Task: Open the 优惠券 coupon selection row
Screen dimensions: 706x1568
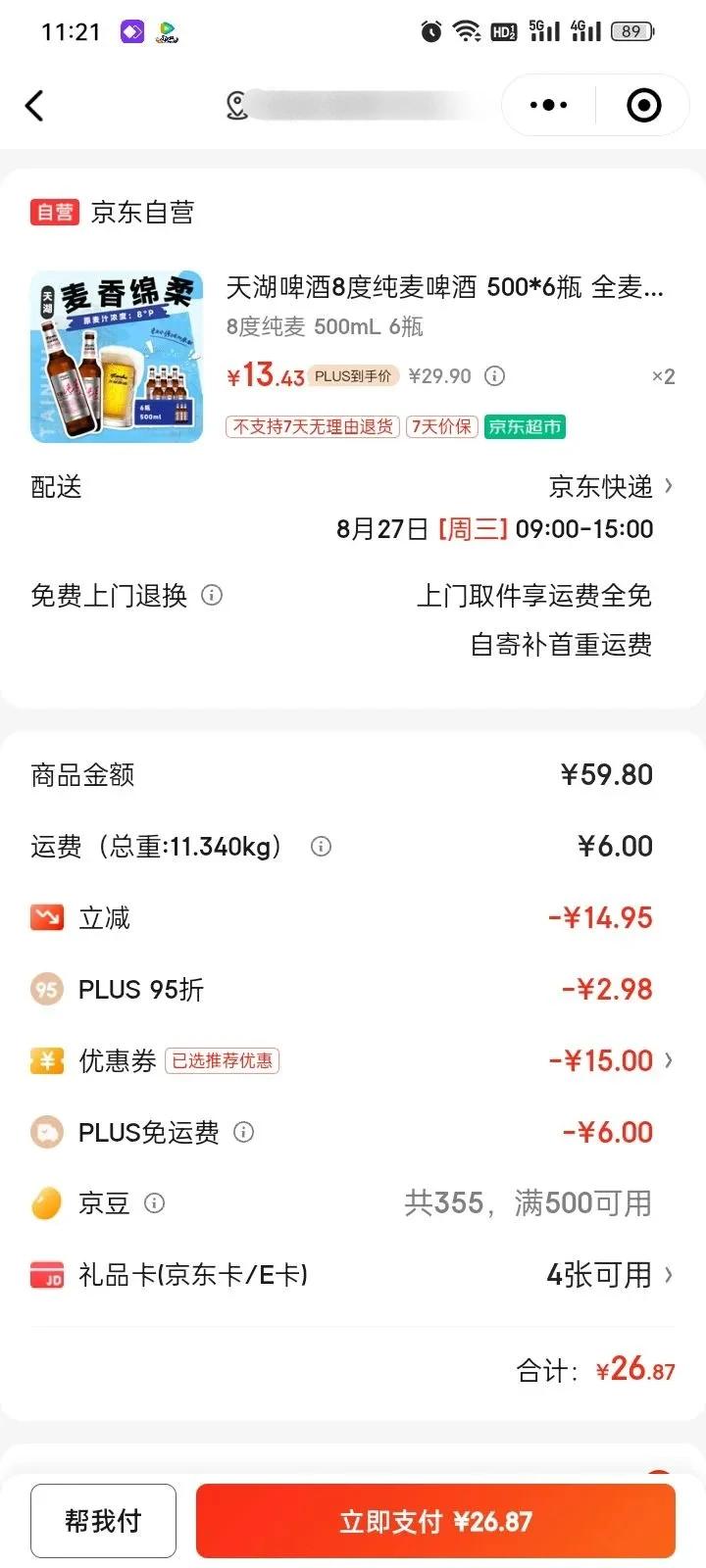Action: 353,1060
